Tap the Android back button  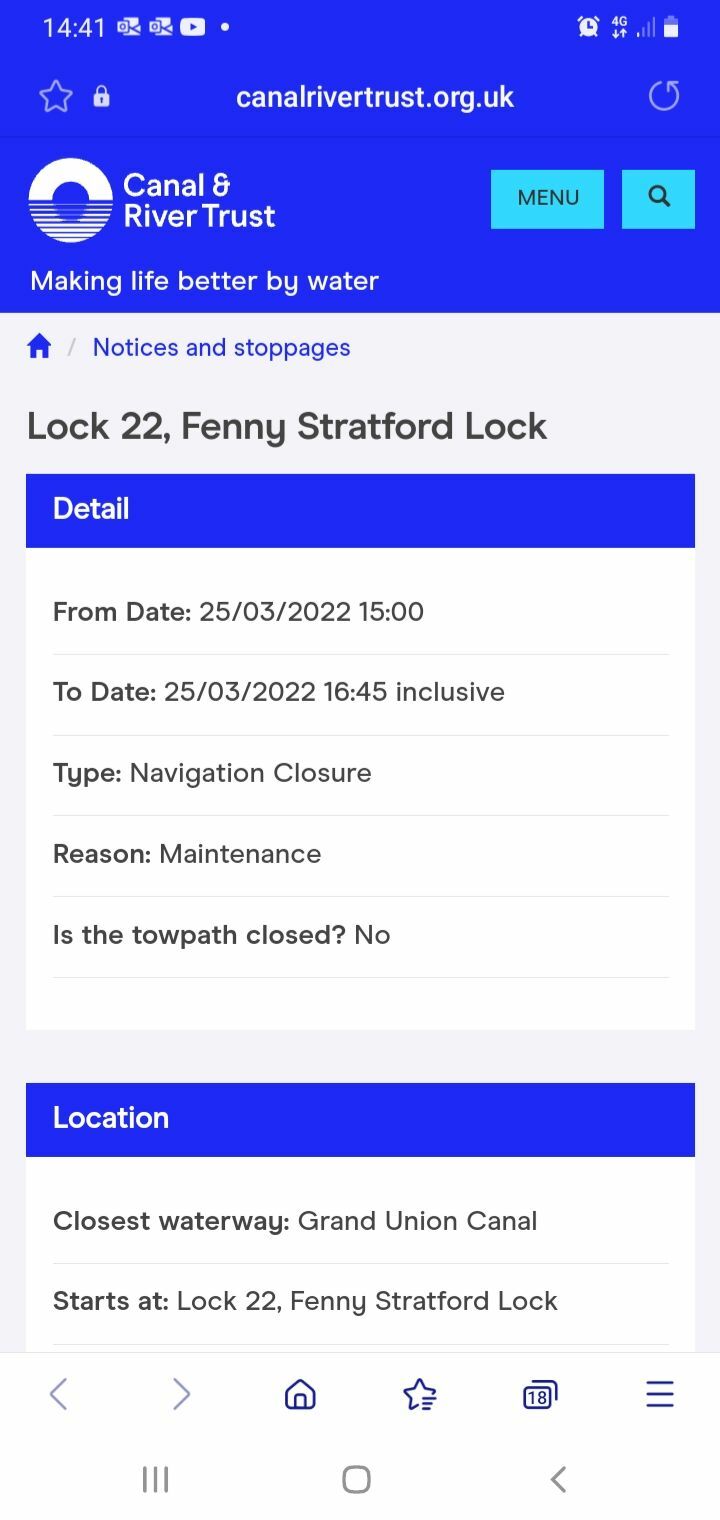point(558,1478)
